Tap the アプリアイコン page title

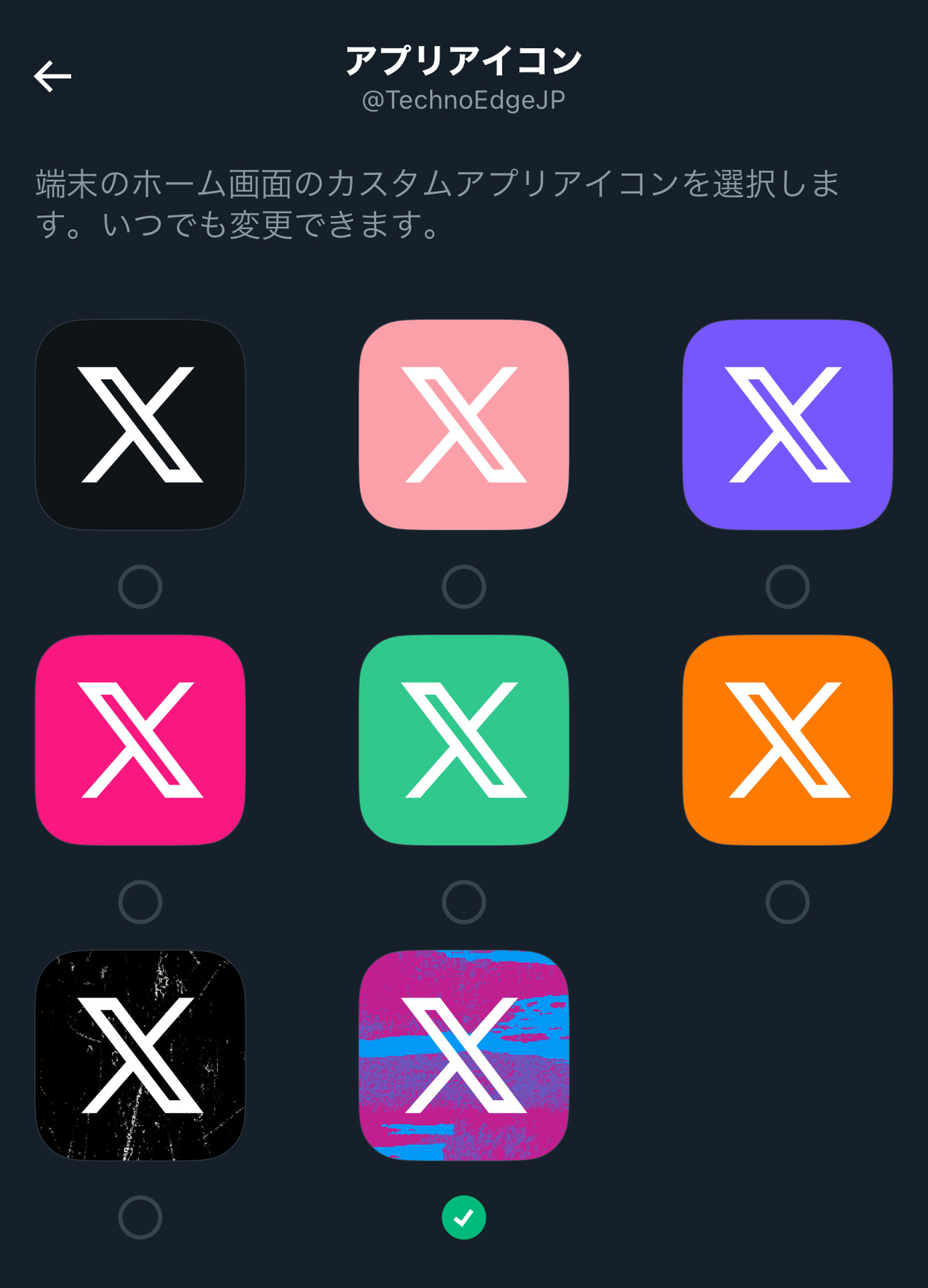(x=464, y=60)
